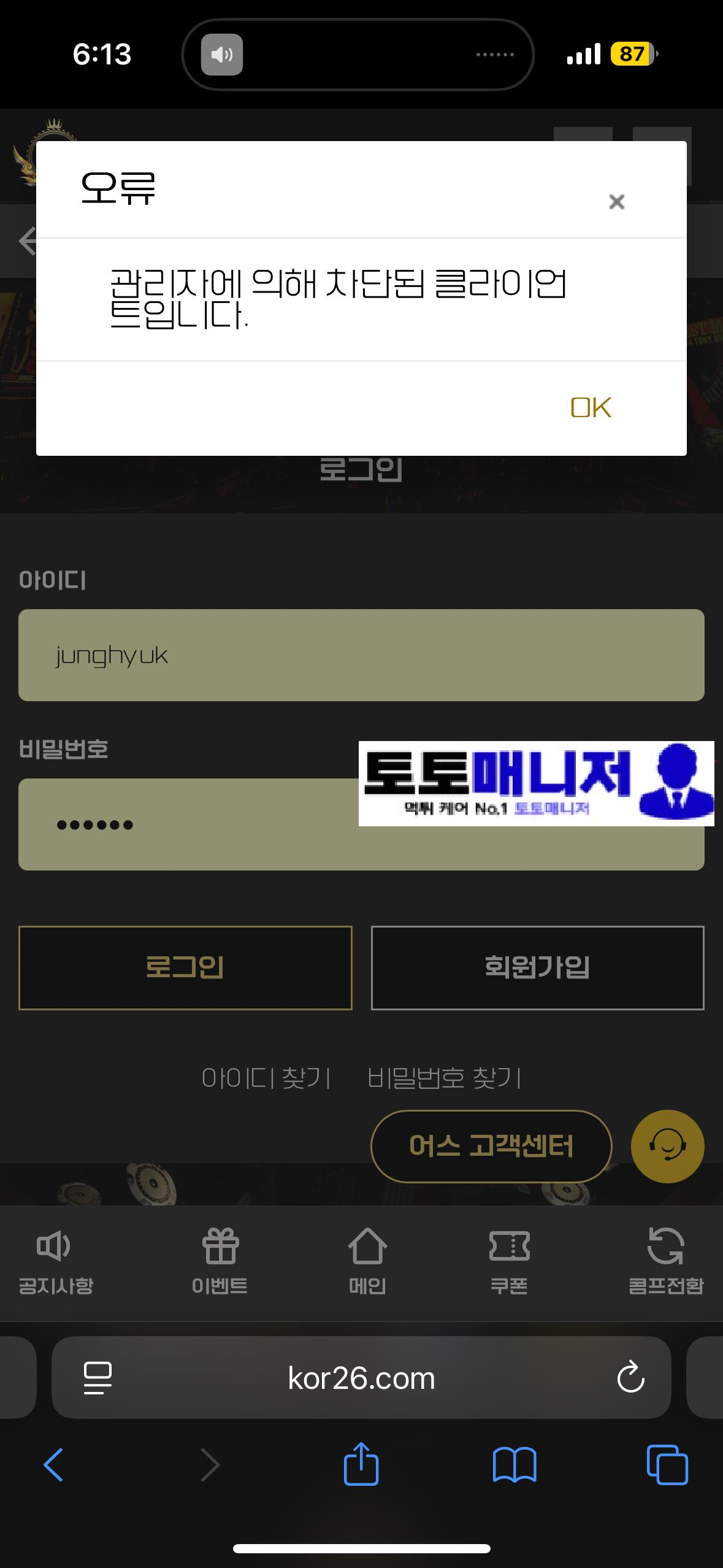Open Safari bookmarks
Image resolution: width=723 pixels, height=1568 pixels.
click(x=515, y=1464)
